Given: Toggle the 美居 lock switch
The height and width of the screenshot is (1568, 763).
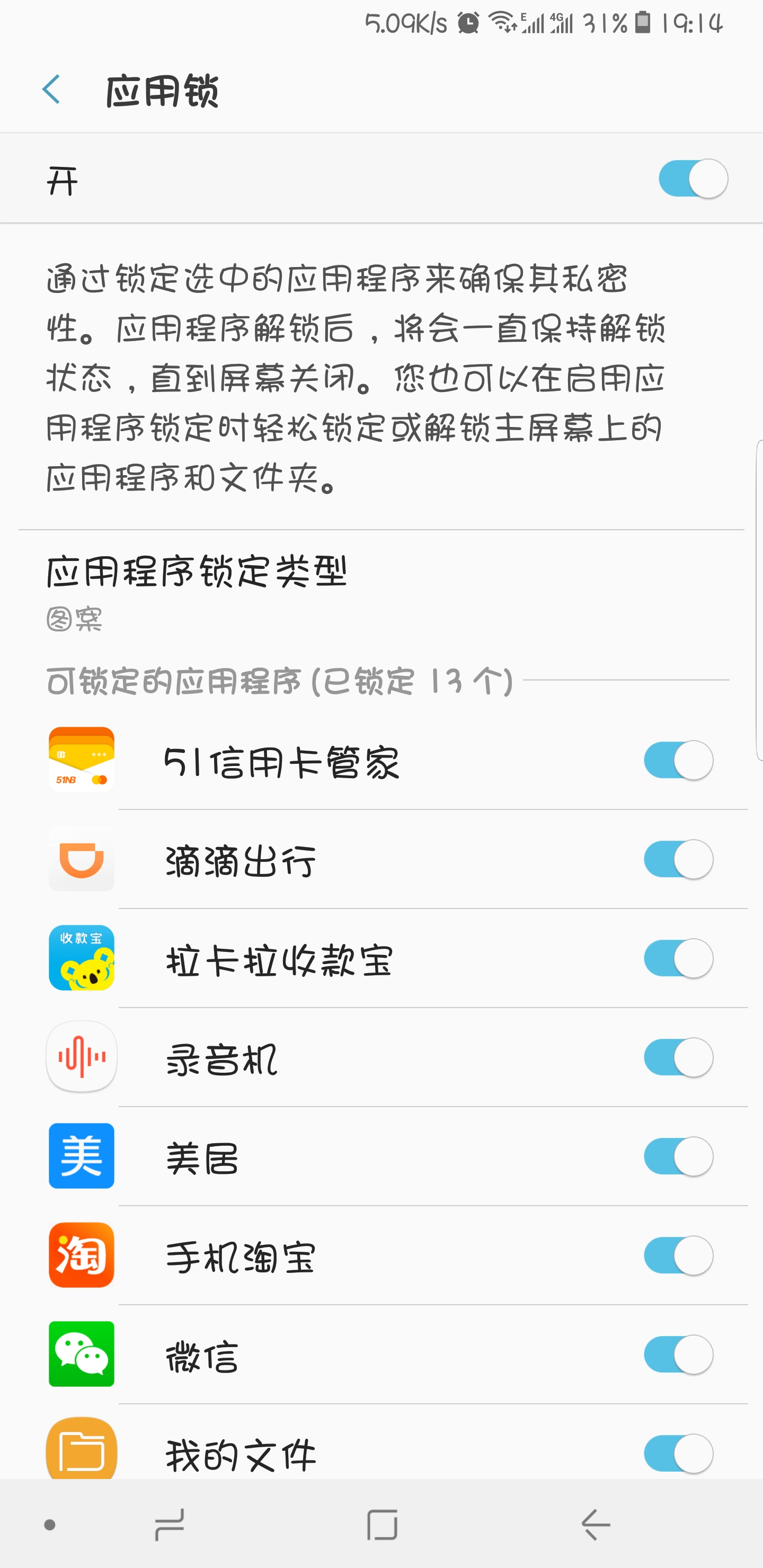Looking at the screenshot, I should coord(678,1156).
